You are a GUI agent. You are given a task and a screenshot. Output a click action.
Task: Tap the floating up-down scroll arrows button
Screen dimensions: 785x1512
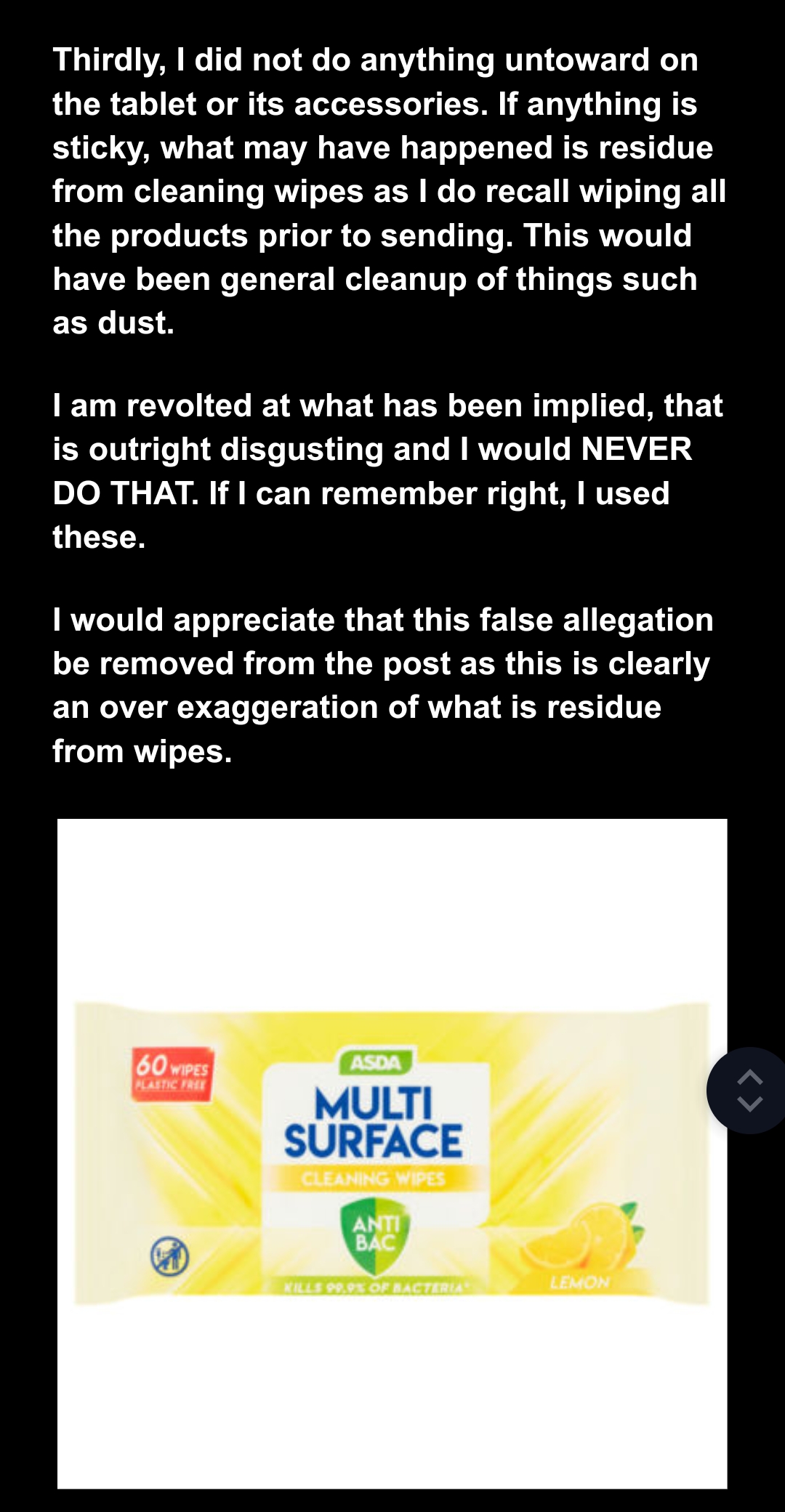tap(749, 1090)
